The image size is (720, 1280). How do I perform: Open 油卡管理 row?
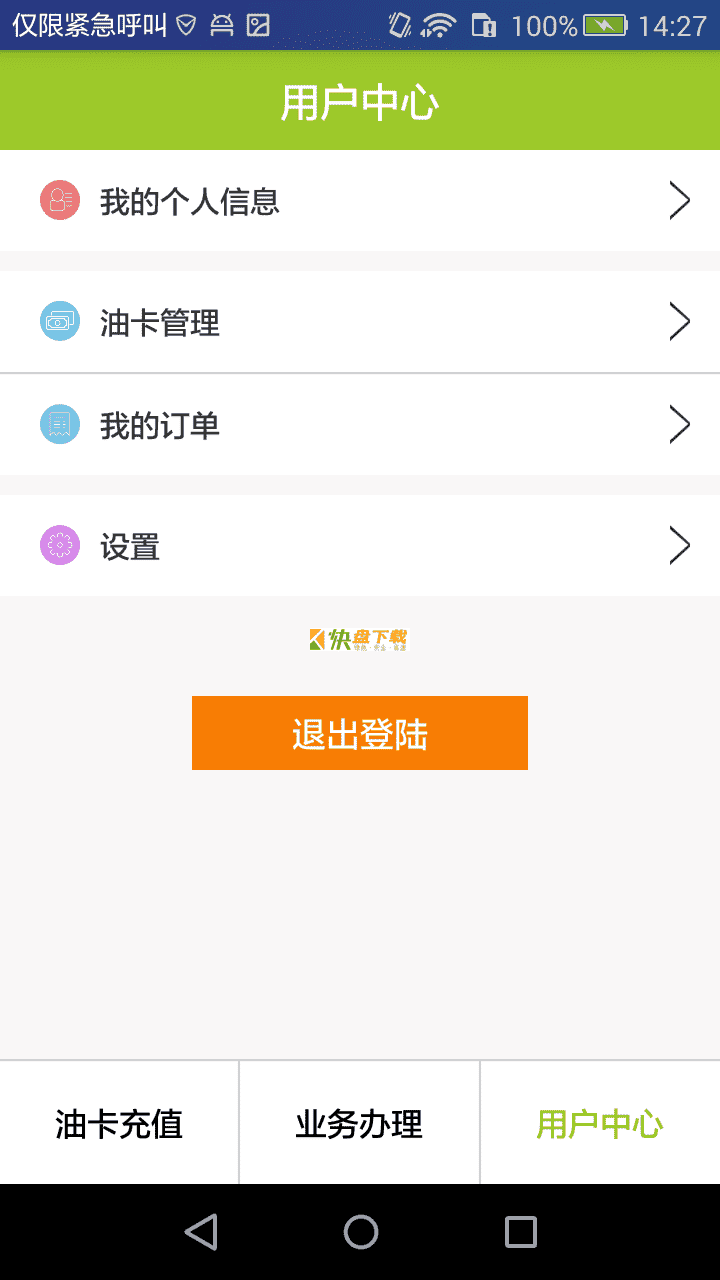point(360,322)
